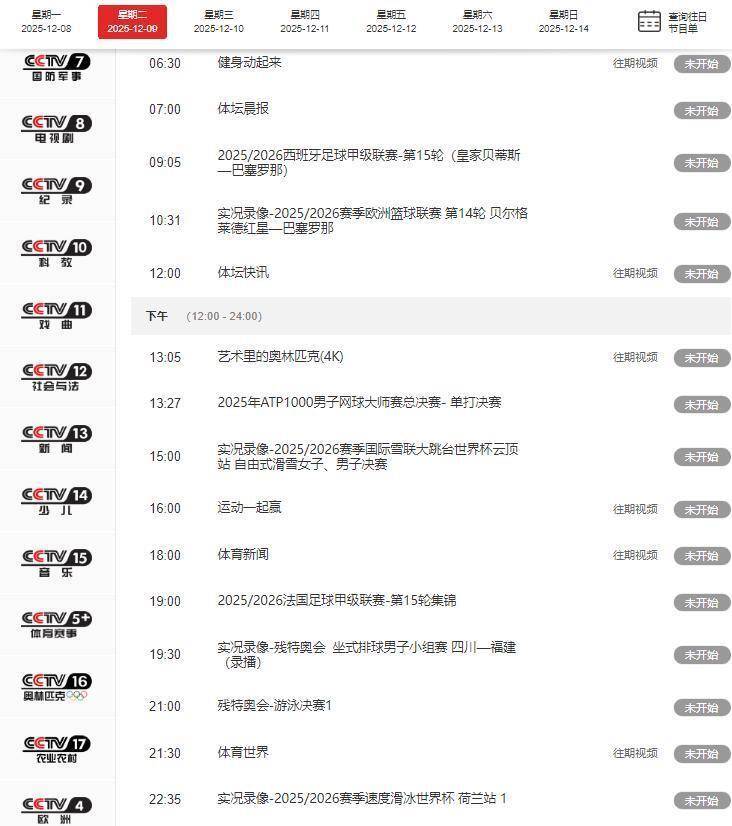Open the past program schedule calendar

tap(673, 21)
